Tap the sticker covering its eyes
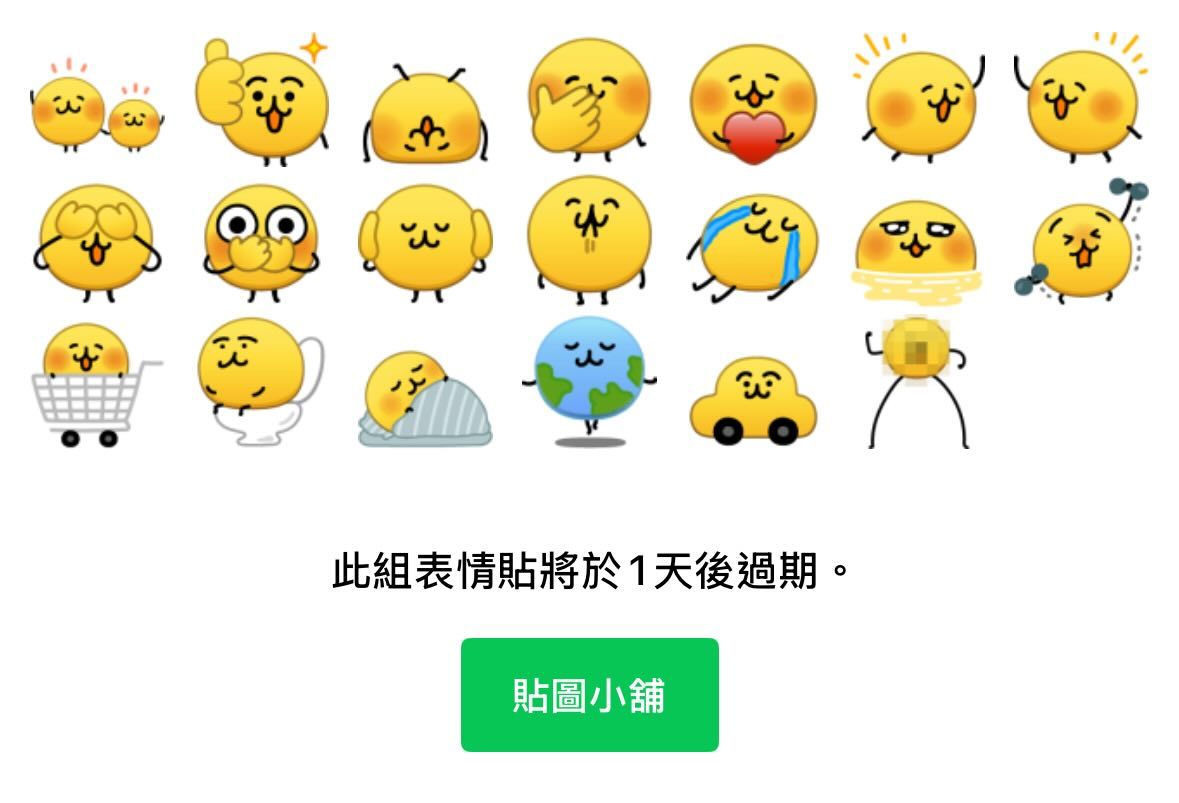The width and height of the screenshot is (1179, 803). coord(97,242)
